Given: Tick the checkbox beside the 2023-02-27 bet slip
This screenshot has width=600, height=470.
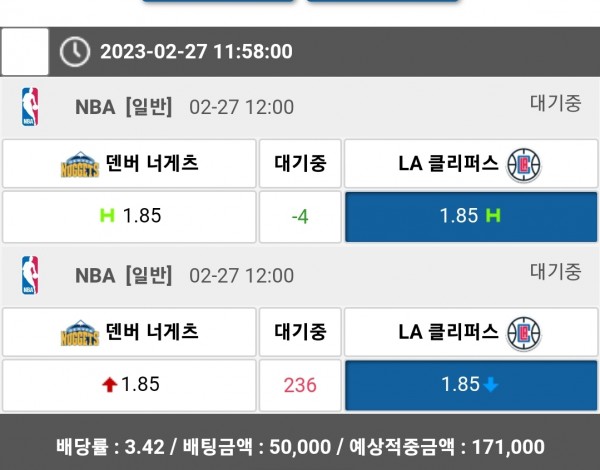Looking at the screenshot, I should [x=25, y=52].
